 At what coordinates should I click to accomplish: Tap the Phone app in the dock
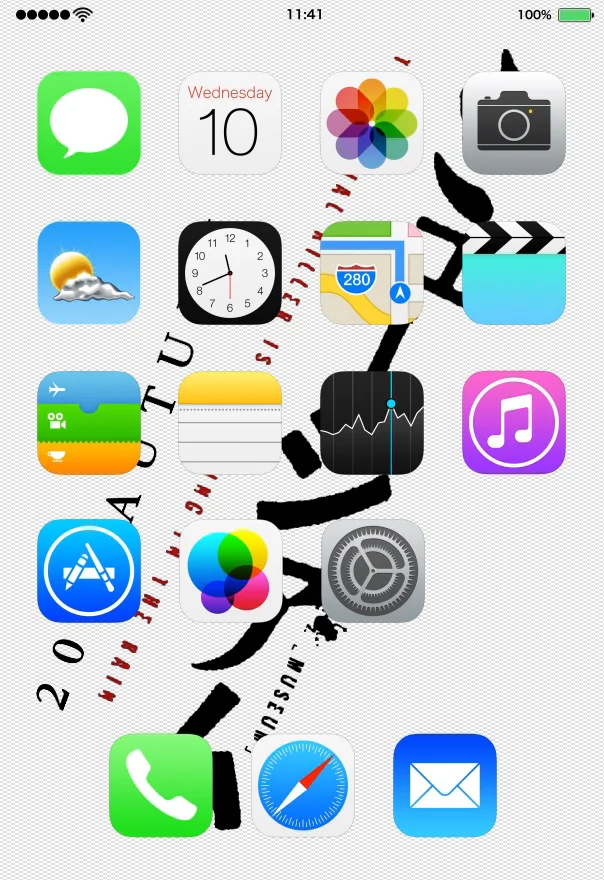click(160, 785)
